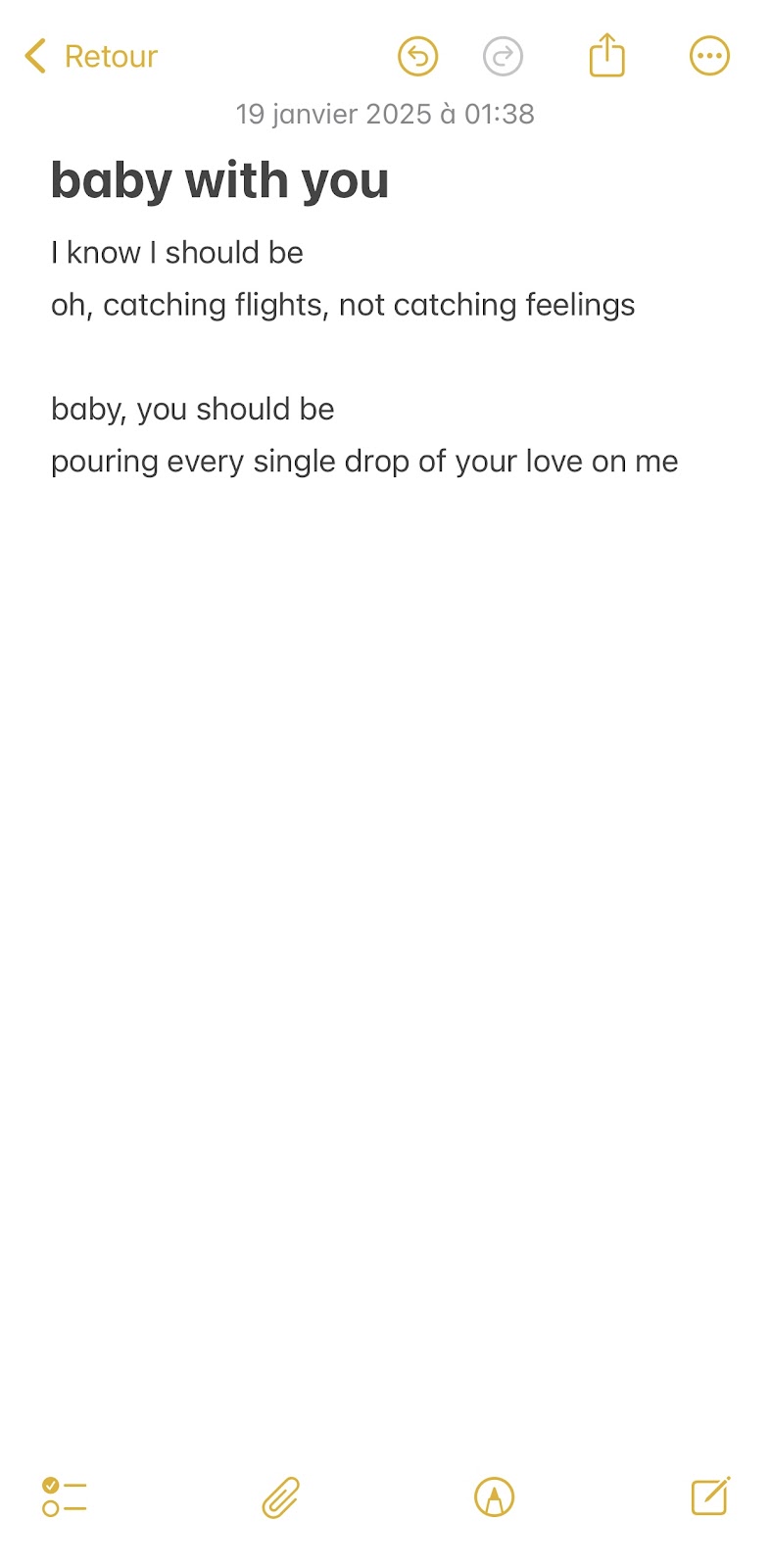
Task: Compose a new note
Action: (711, 1495)
